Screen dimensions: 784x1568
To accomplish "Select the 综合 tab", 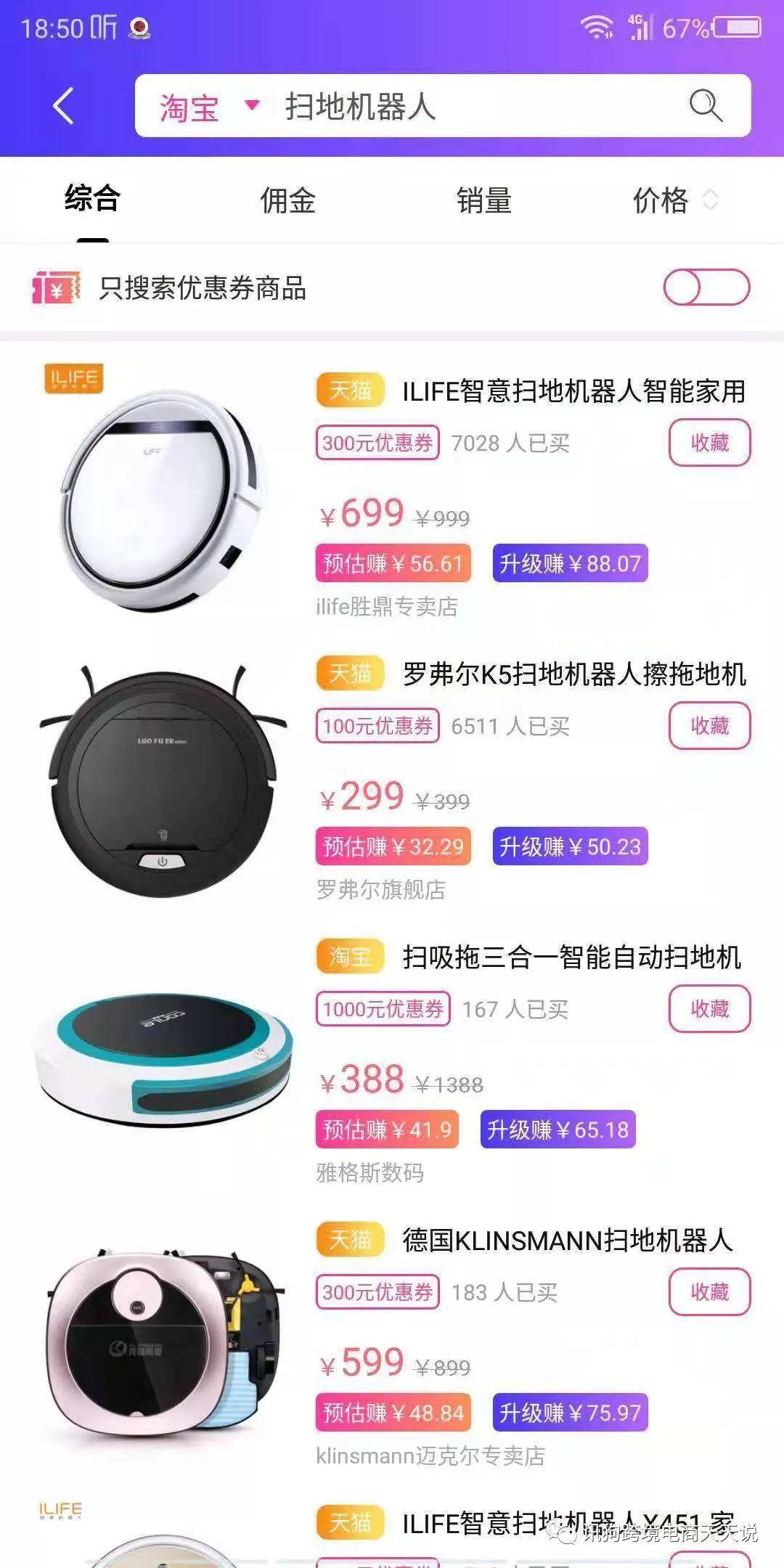I will [92, 198].
